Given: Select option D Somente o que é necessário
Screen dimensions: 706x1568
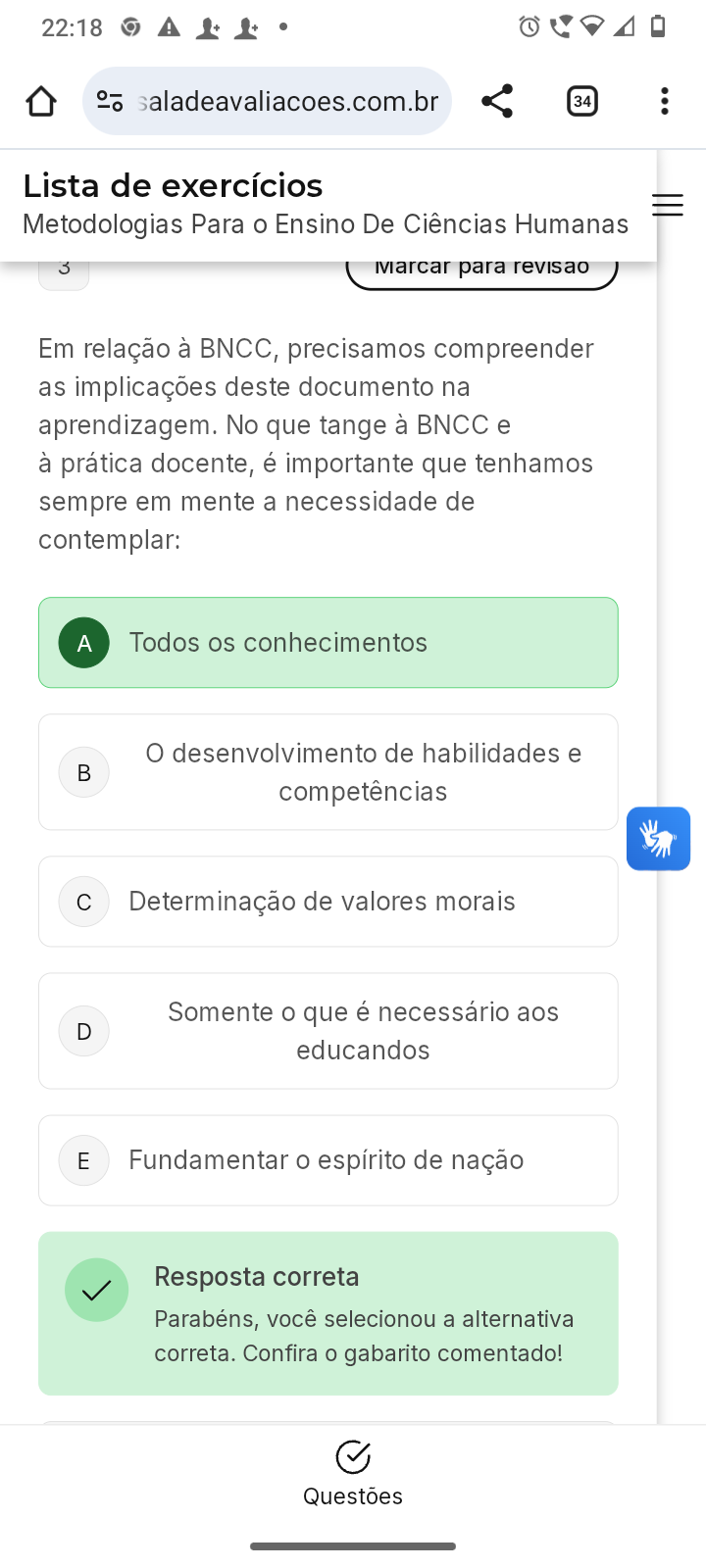Looking at the screenshot, I should [x=328, y=1031].
